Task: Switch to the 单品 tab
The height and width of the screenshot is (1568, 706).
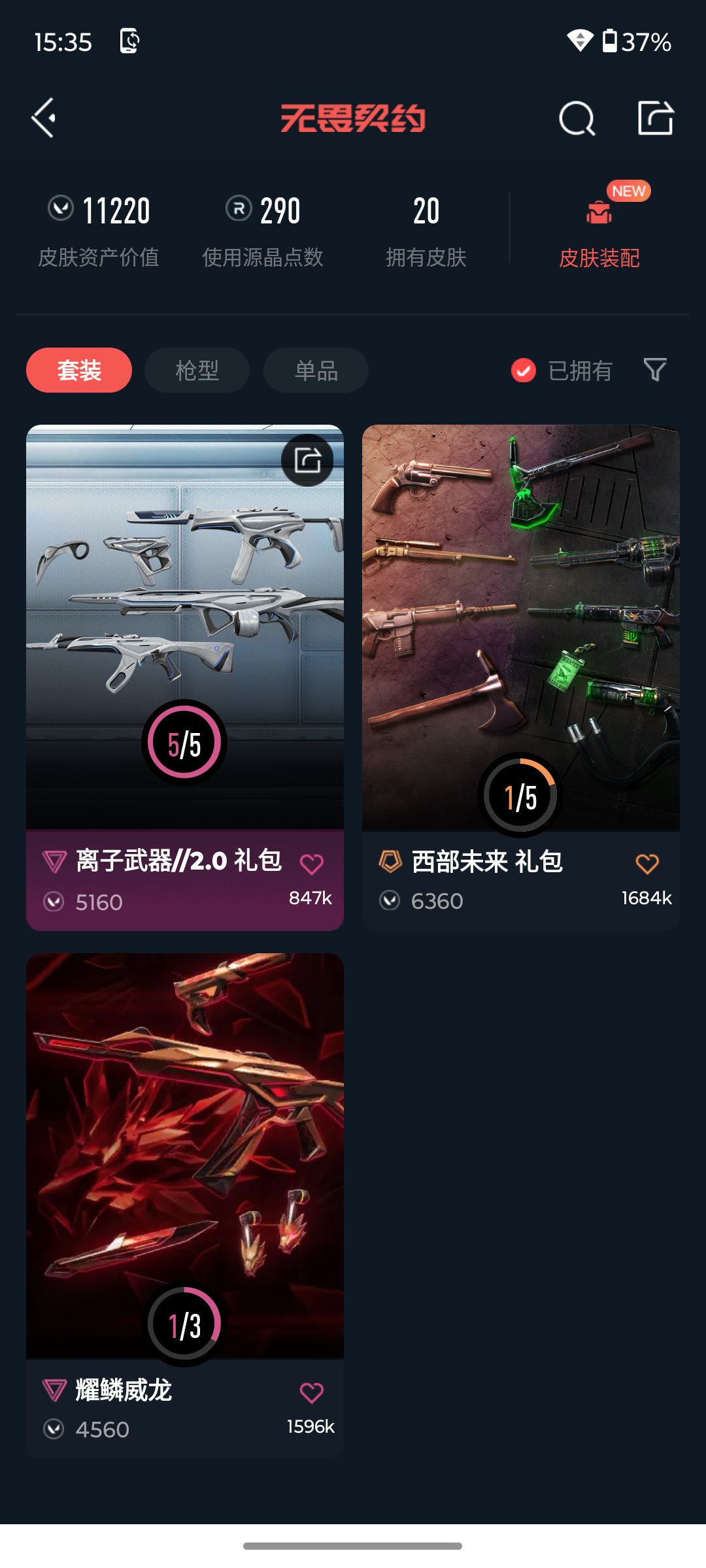Action: [316, 370]
